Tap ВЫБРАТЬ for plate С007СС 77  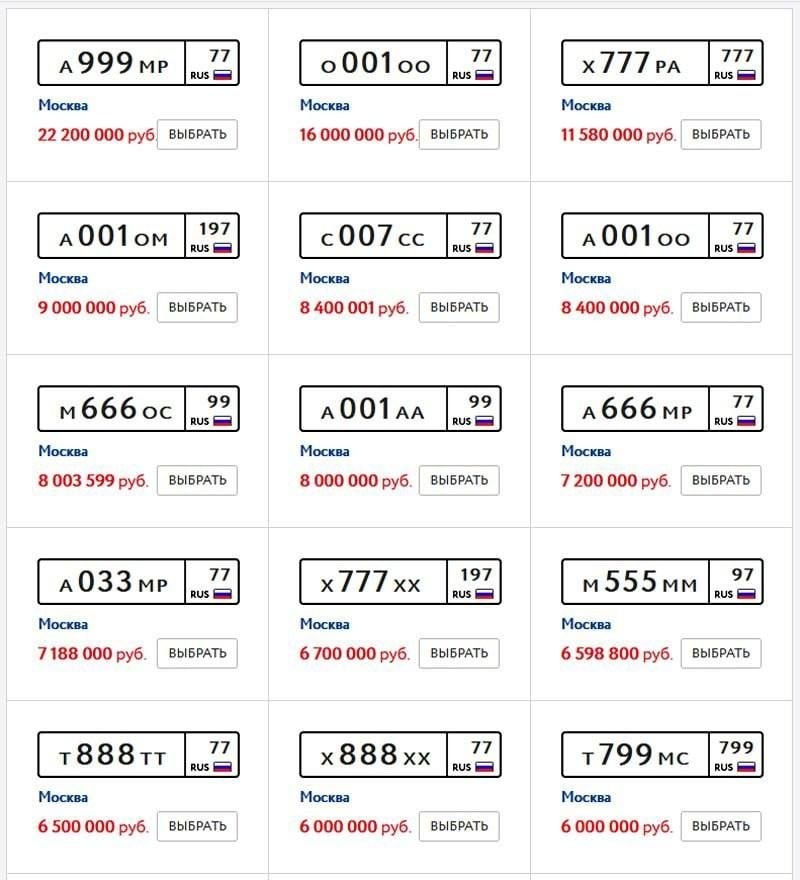coord(459,307)
